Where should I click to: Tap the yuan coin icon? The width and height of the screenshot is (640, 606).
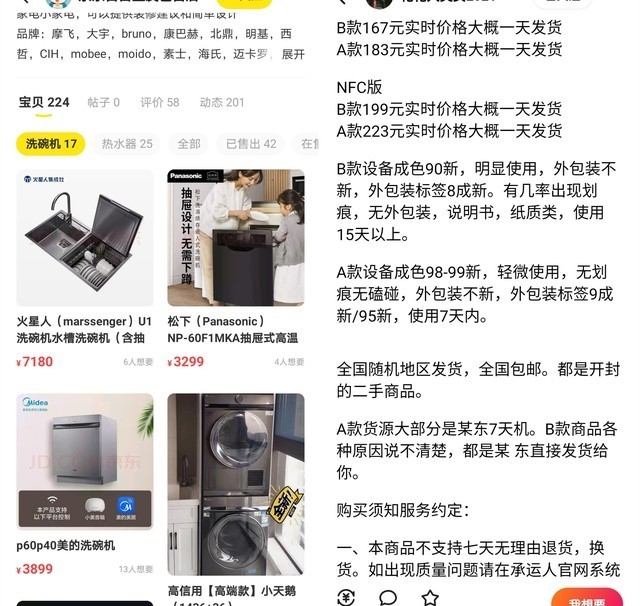click(x=346, y=598)
